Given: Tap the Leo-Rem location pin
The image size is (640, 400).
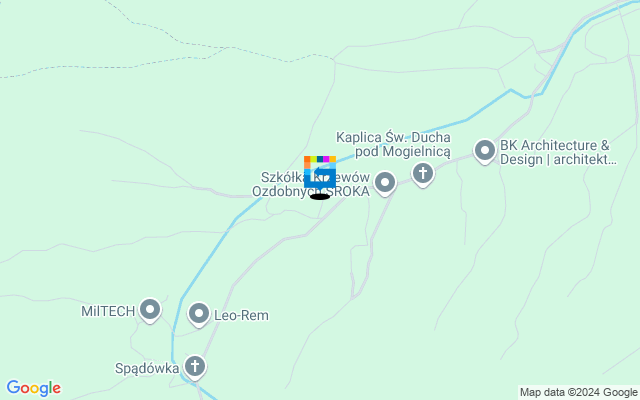Looking at the screenshot, I should (x=199, y=315).
